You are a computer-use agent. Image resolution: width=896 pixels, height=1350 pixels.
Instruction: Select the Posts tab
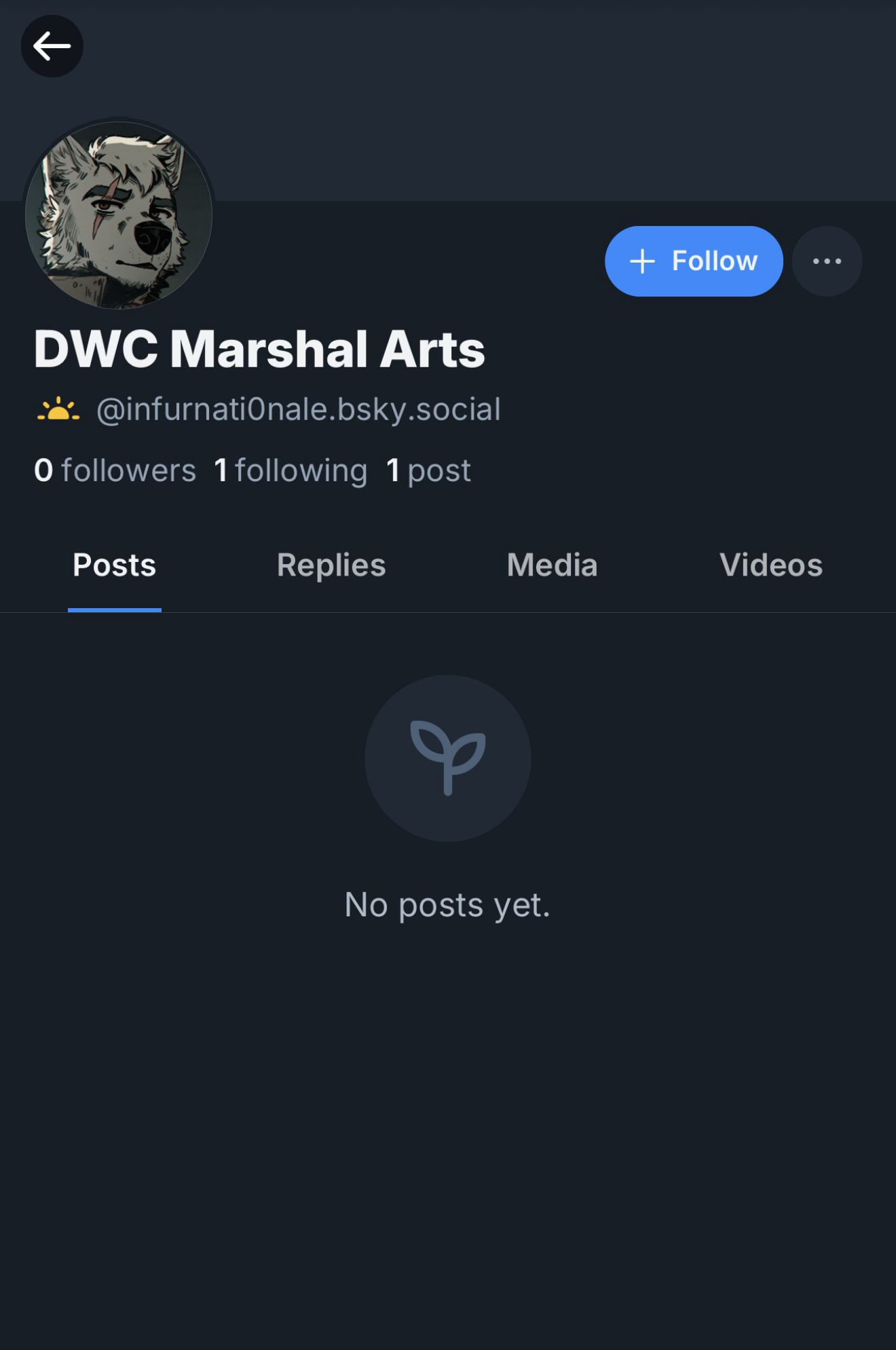[x=115, y=565]
